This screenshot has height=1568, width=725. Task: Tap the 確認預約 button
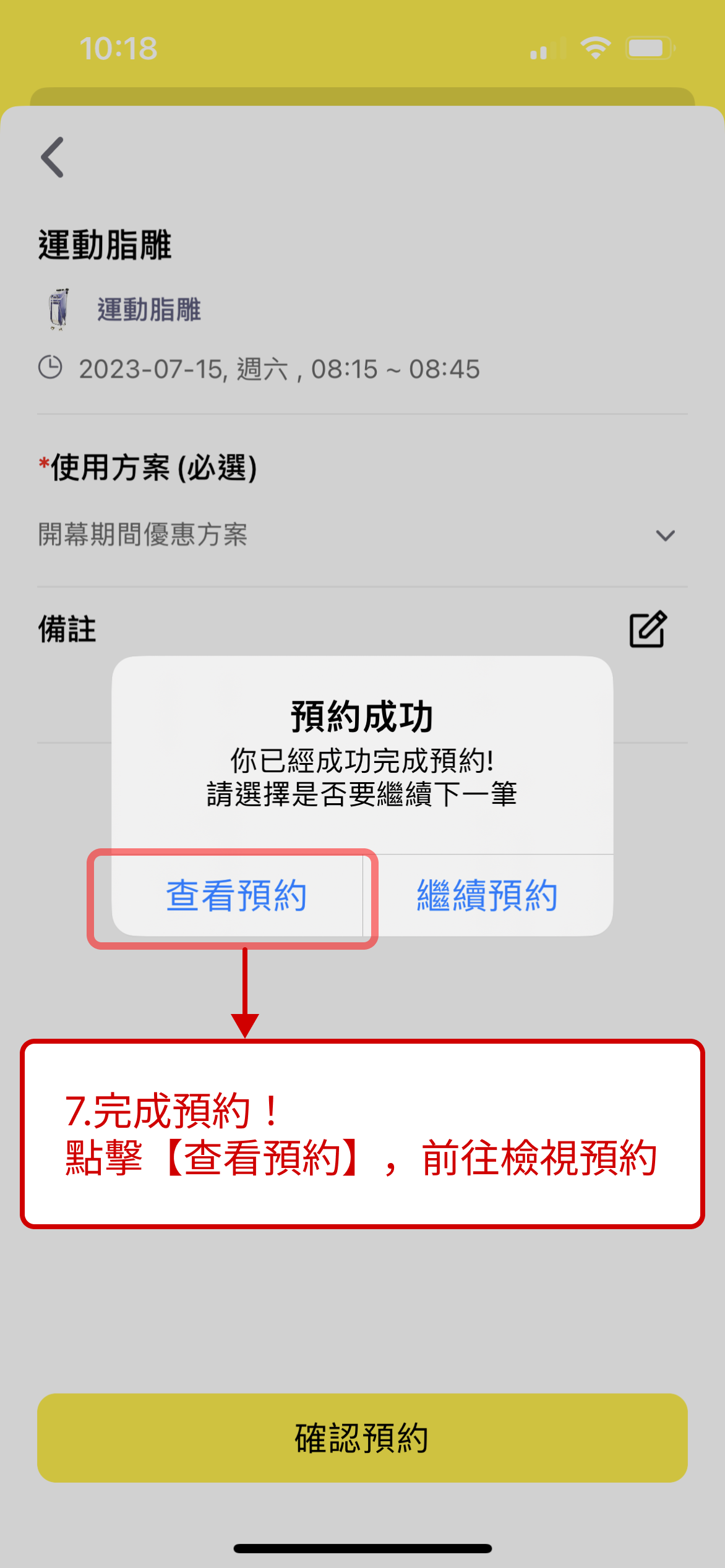(362, 1437)
